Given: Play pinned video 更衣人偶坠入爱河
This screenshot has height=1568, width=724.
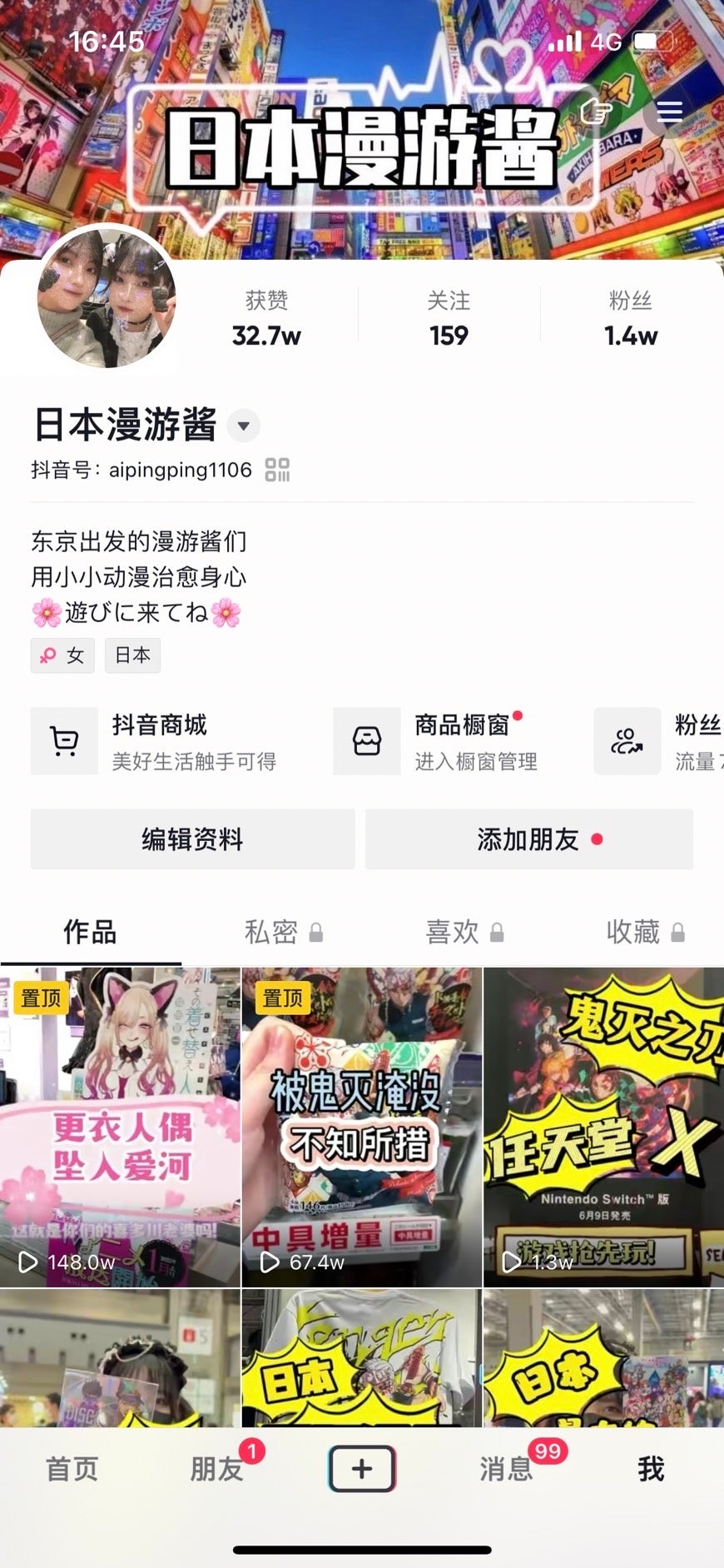Looking at the screenshot, I should 120,1127.
